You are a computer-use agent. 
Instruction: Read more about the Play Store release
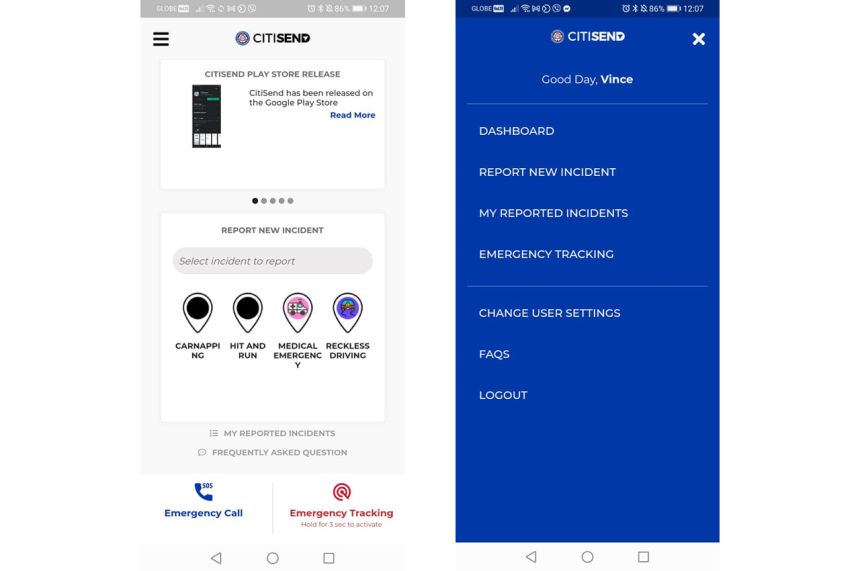(352, 115)
